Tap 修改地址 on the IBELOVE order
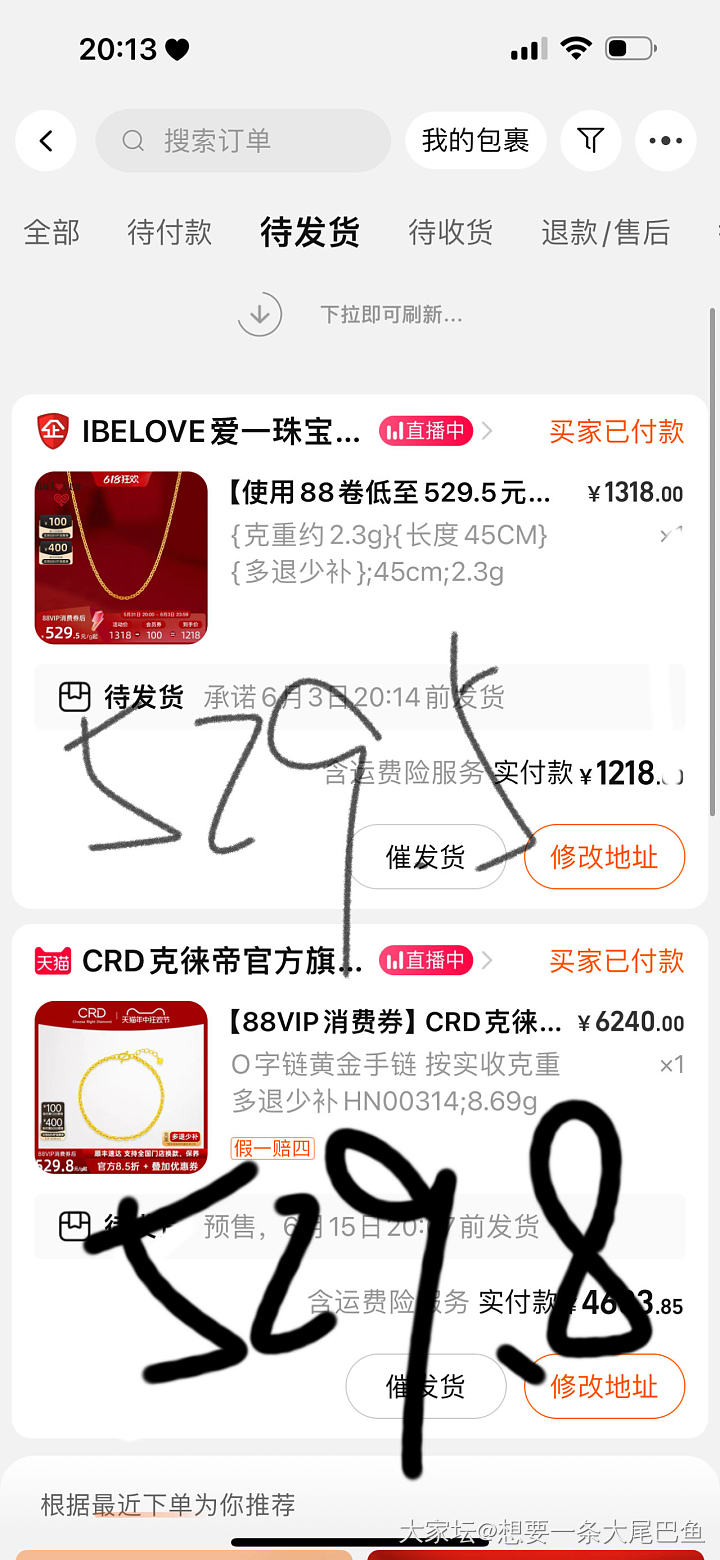Screen dimensions: 720x1560 click(x=604, y=857)
